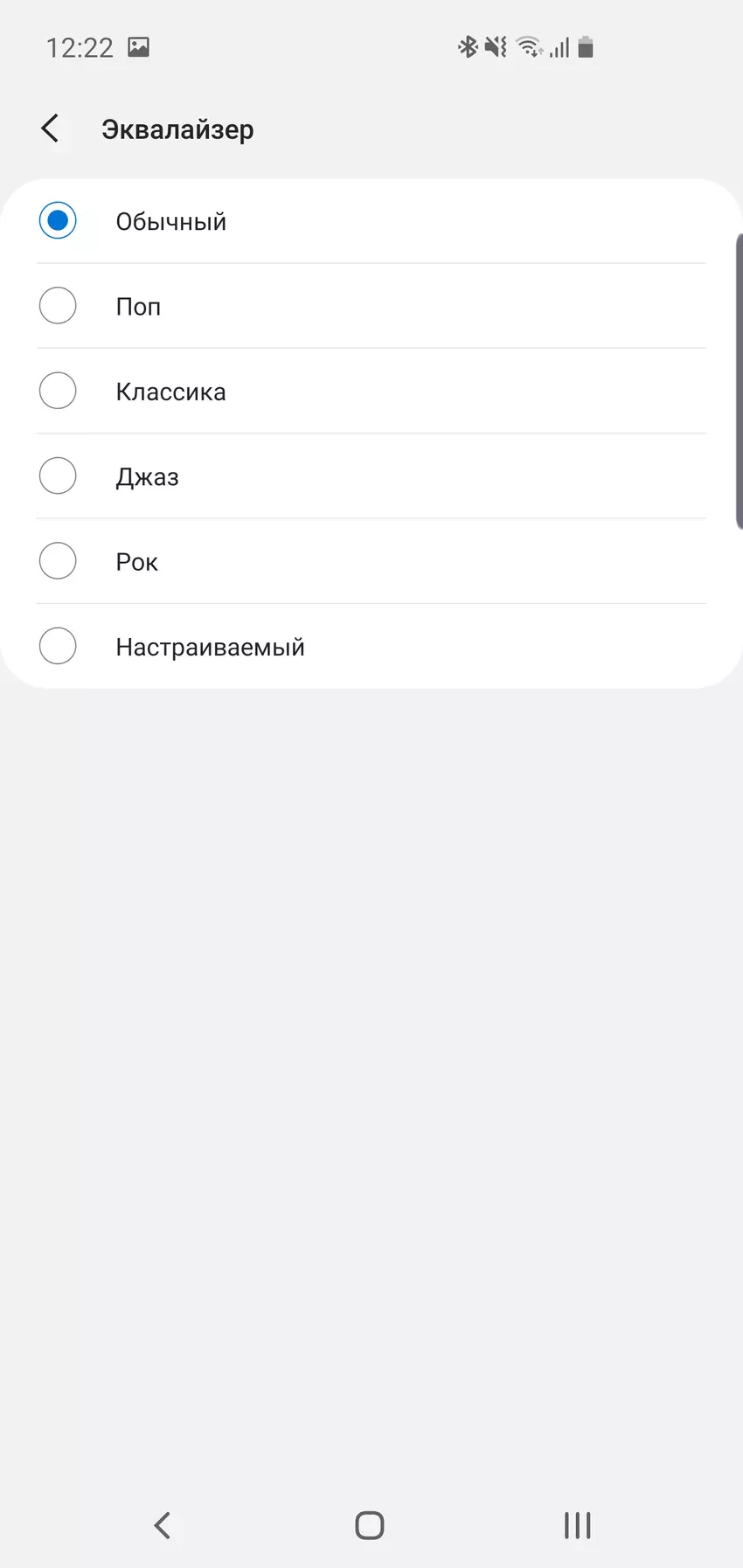Choose the Поп equalizer preset
The image size is (743, 1568).
click(58, 306)
